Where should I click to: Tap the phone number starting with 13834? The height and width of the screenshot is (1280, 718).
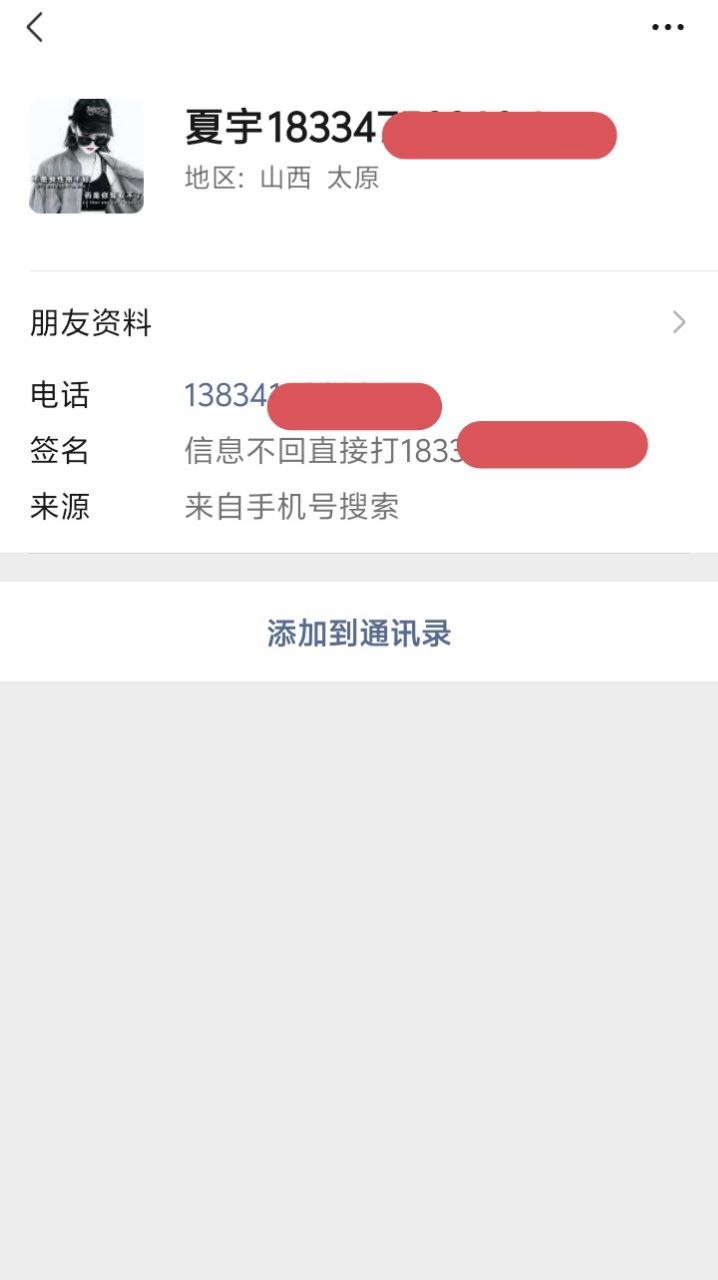(228, 396)
